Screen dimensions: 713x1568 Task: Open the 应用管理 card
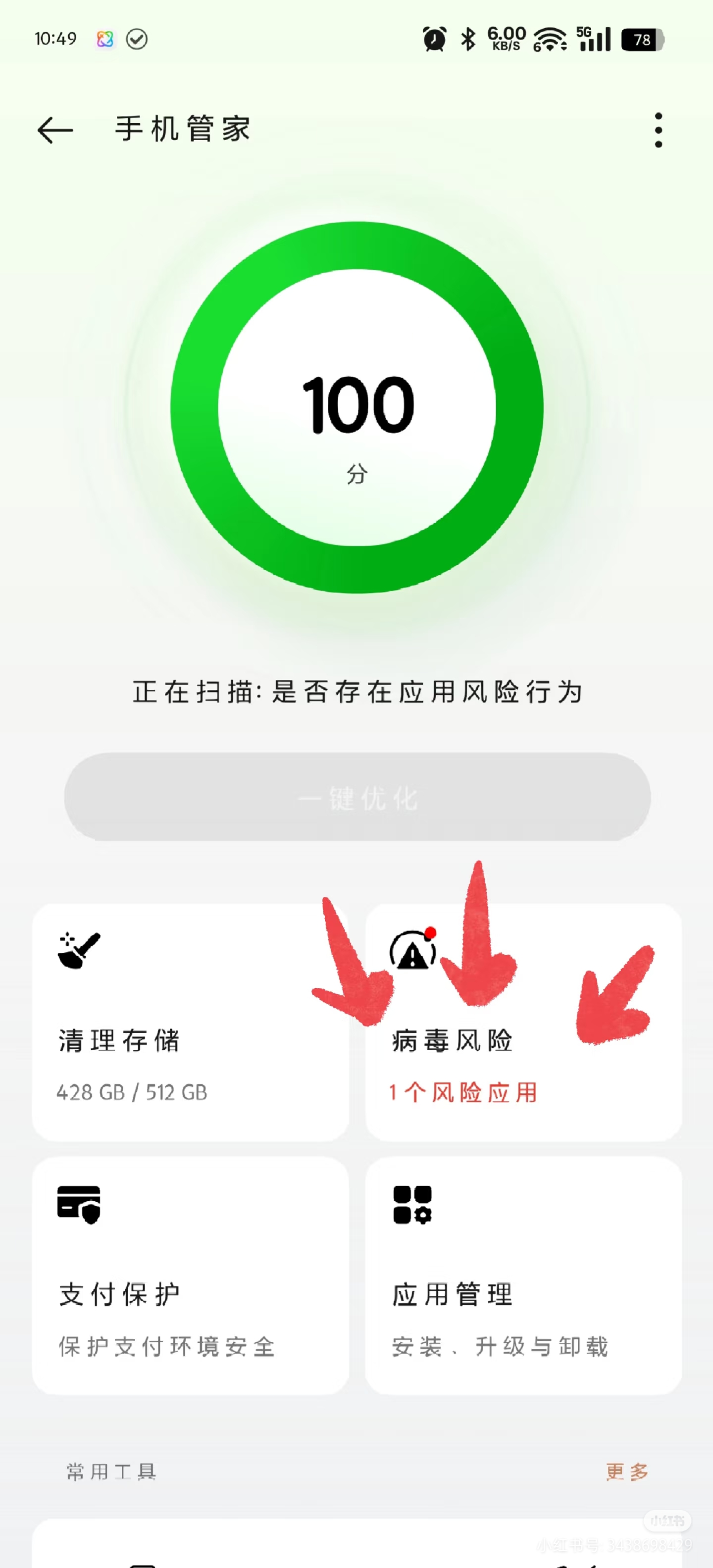(523, 1276)
